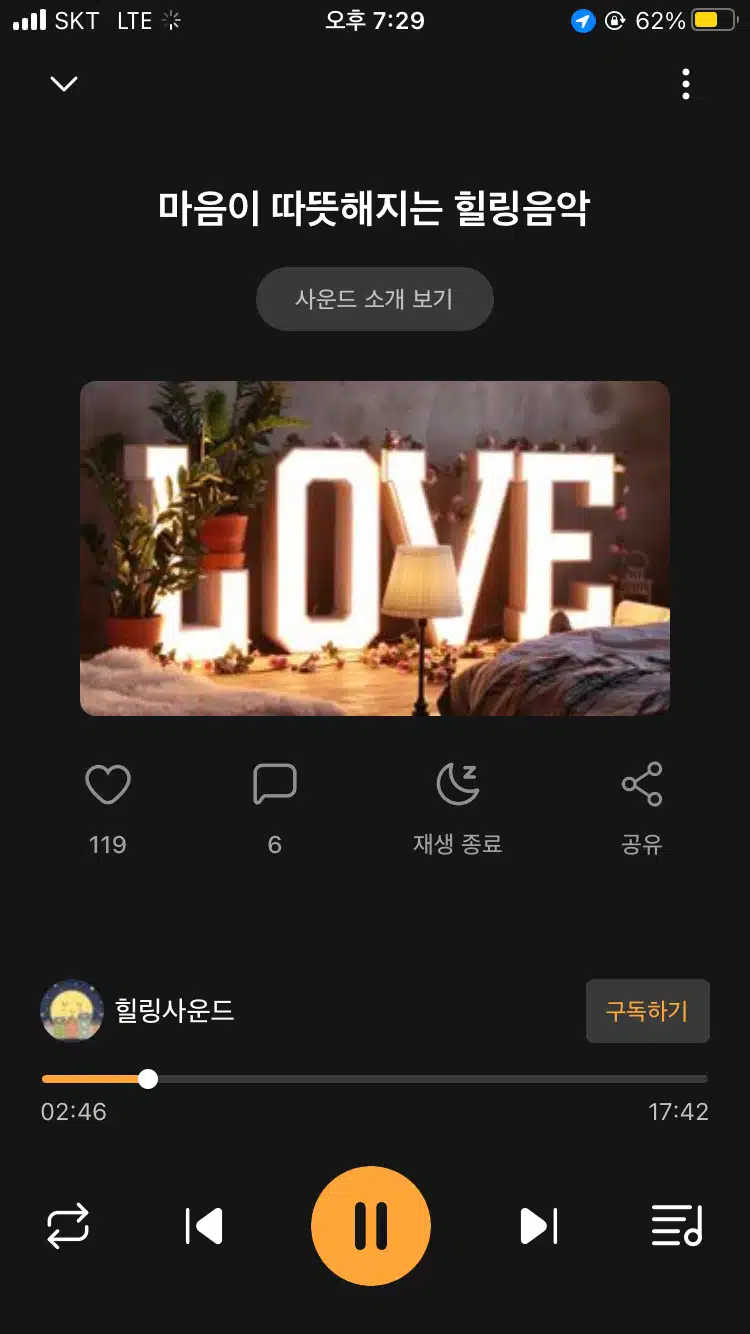Subscribe with the 구독하기 button

coord(647,1011)
